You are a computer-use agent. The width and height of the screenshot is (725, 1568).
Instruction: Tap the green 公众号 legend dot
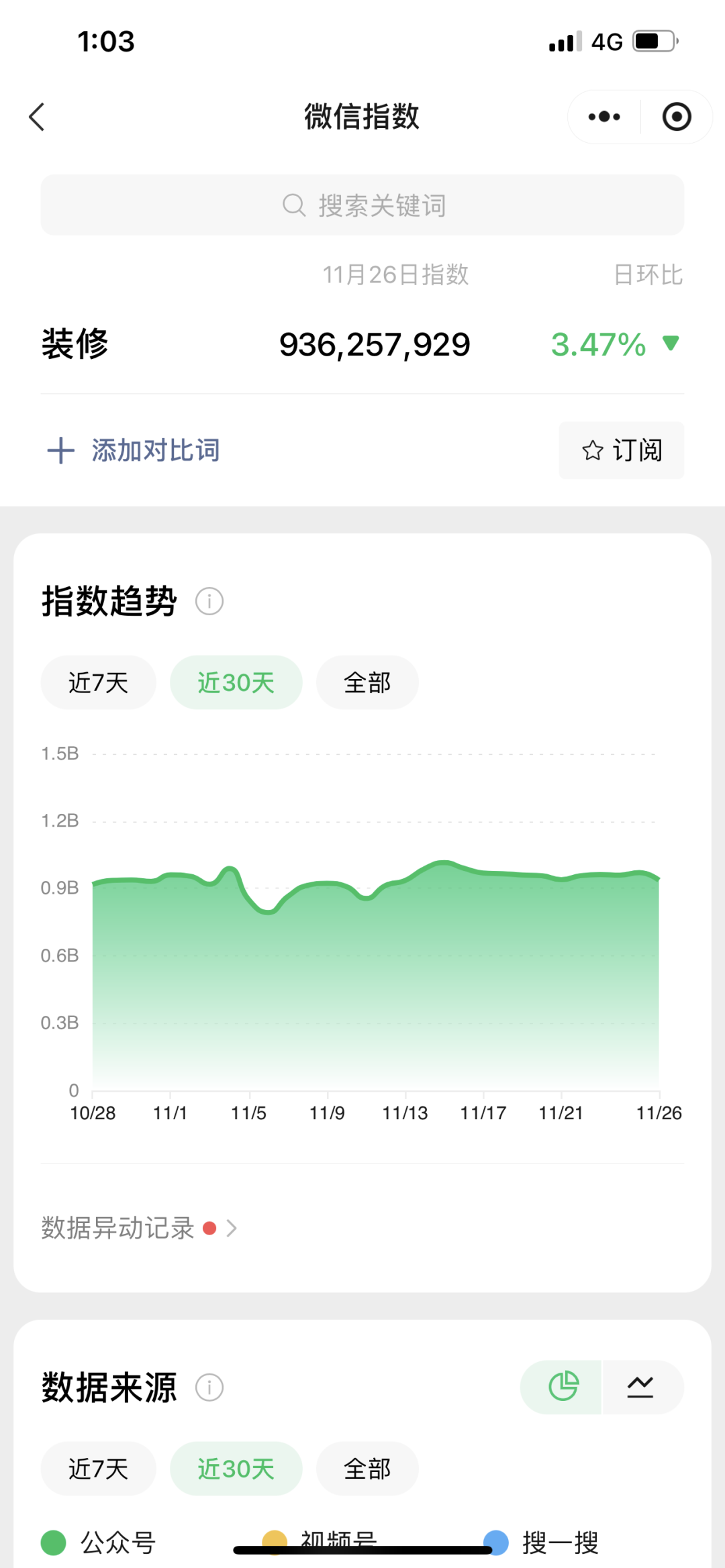53,1543
